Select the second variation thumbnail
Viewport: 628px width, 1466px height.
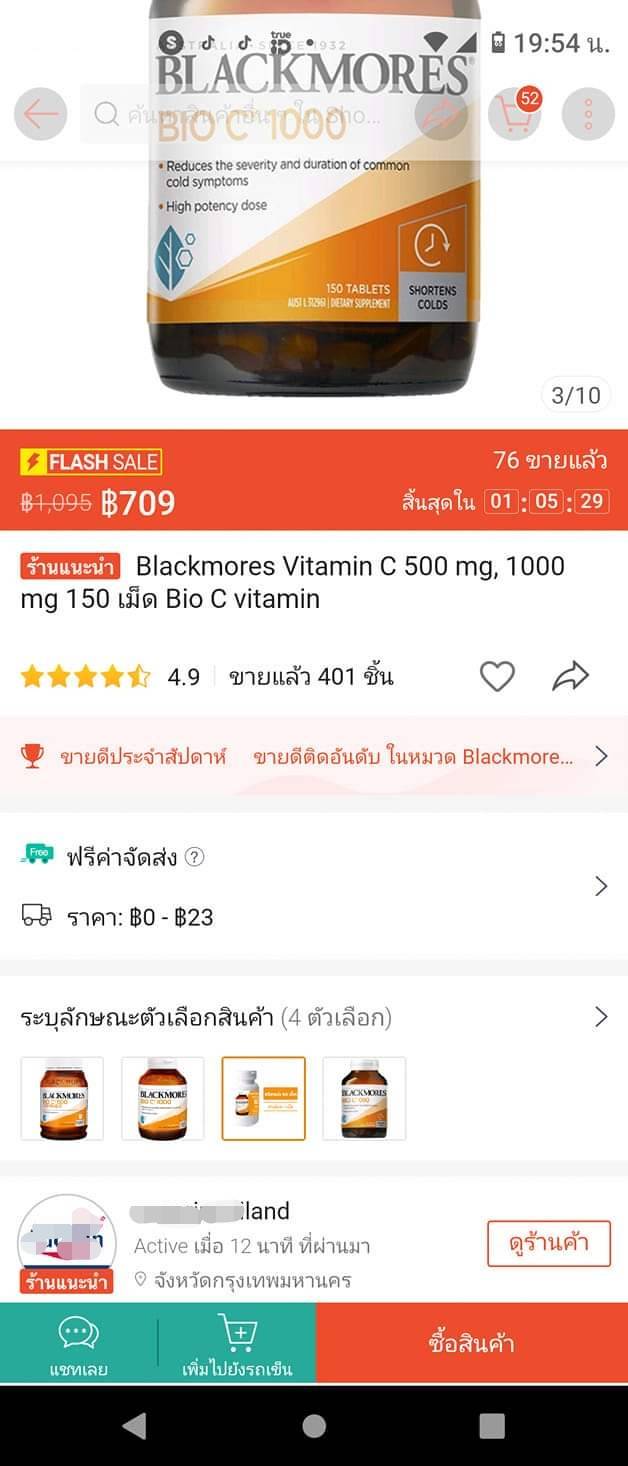coord(163,1098)
